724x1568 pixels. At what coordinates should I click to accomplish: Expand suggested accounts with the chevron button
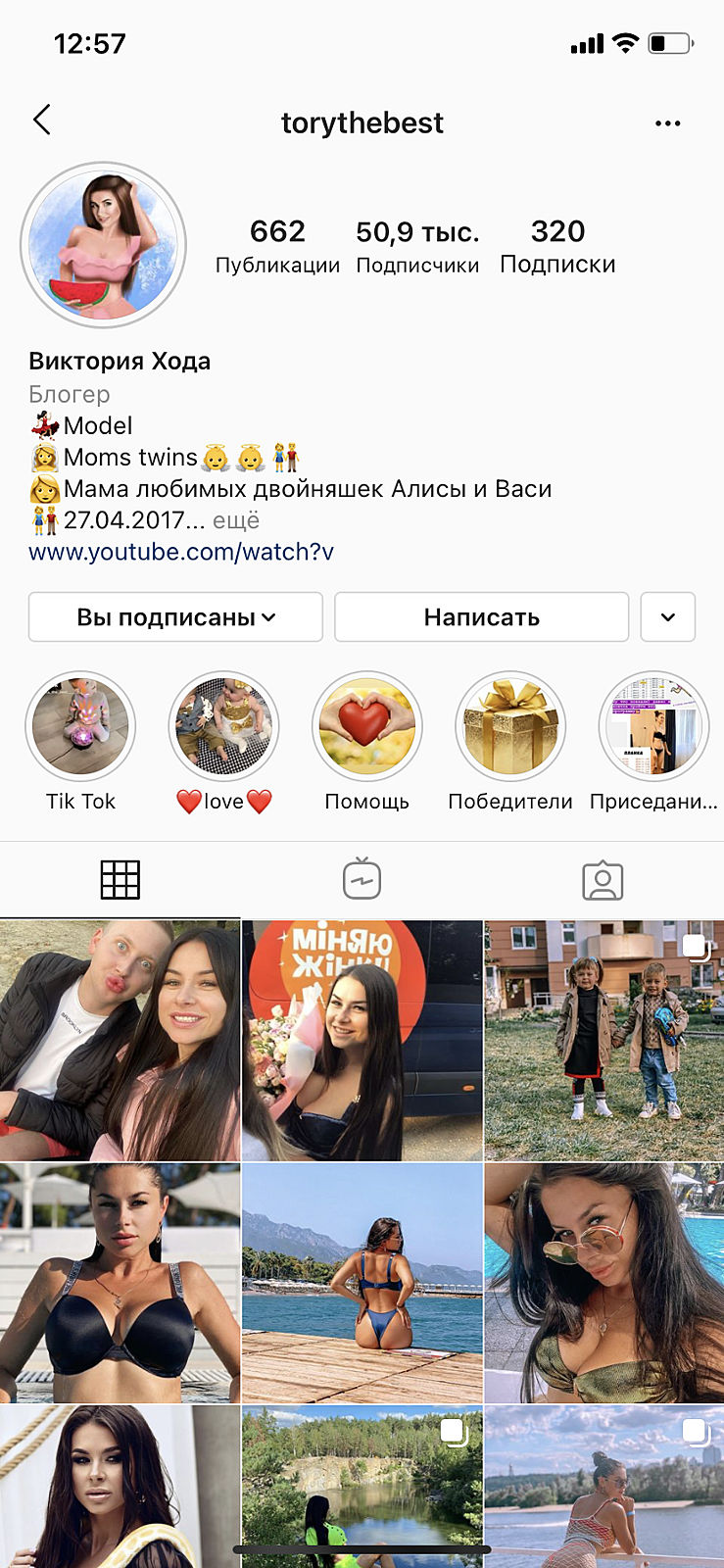[x=667, y=617]
